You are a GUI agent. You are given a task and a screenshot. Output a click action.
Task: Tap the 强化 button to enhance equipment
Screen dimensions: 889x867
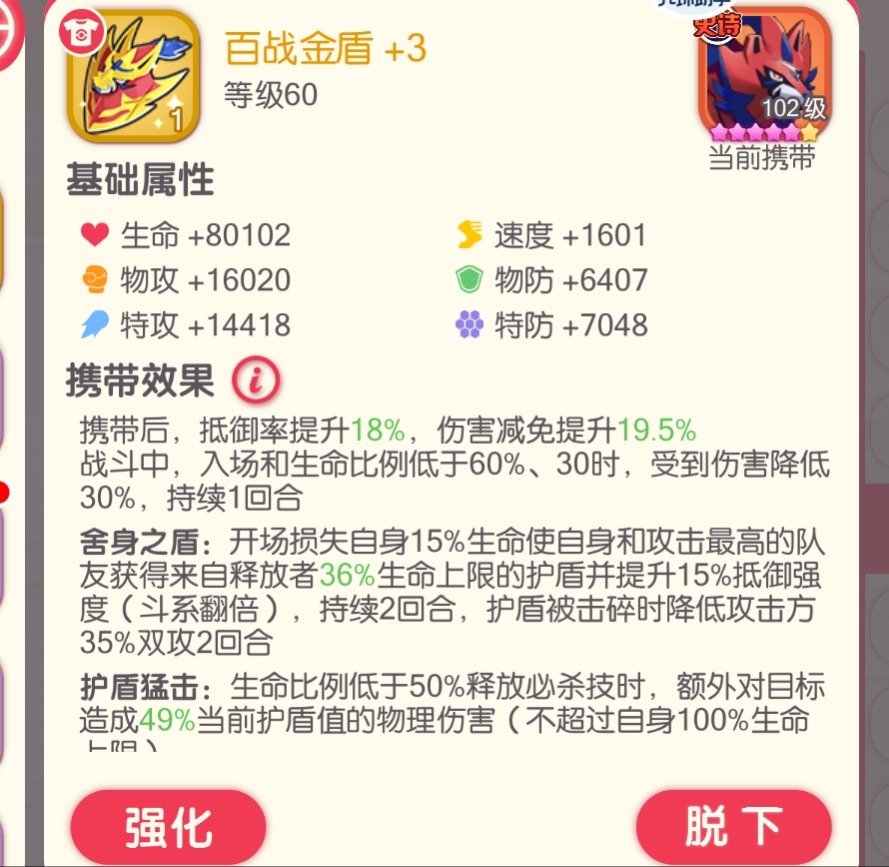[x=168, y=826]
